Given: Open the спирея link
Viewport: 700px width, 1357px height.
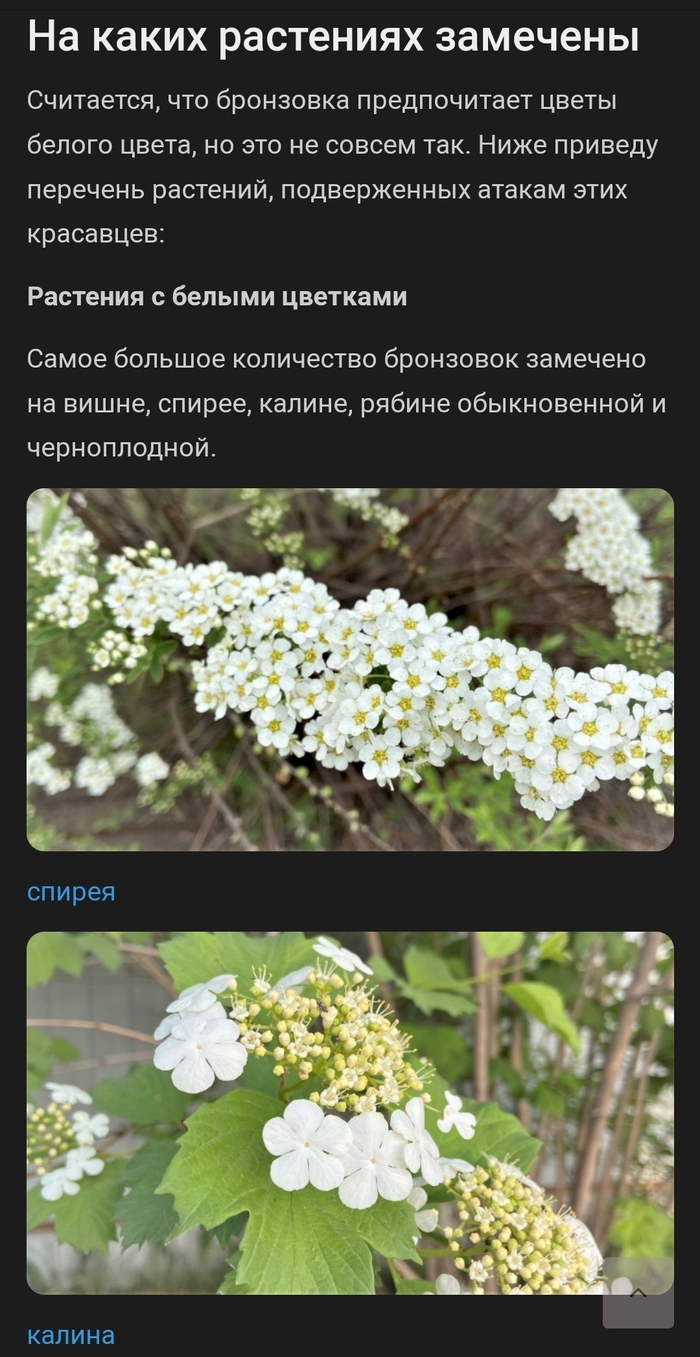Looking at the screenshot, I should point(71,891).
